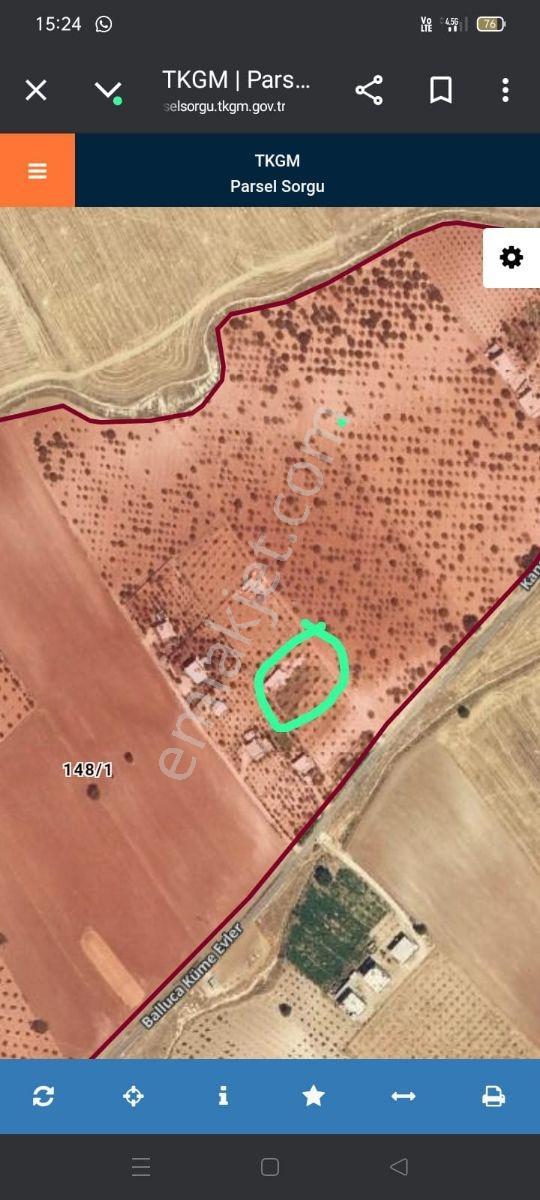The width and height of the screenshot is (540, 1200).
Task: Go back using system navigation
Action: click(x=399, y=1166)
